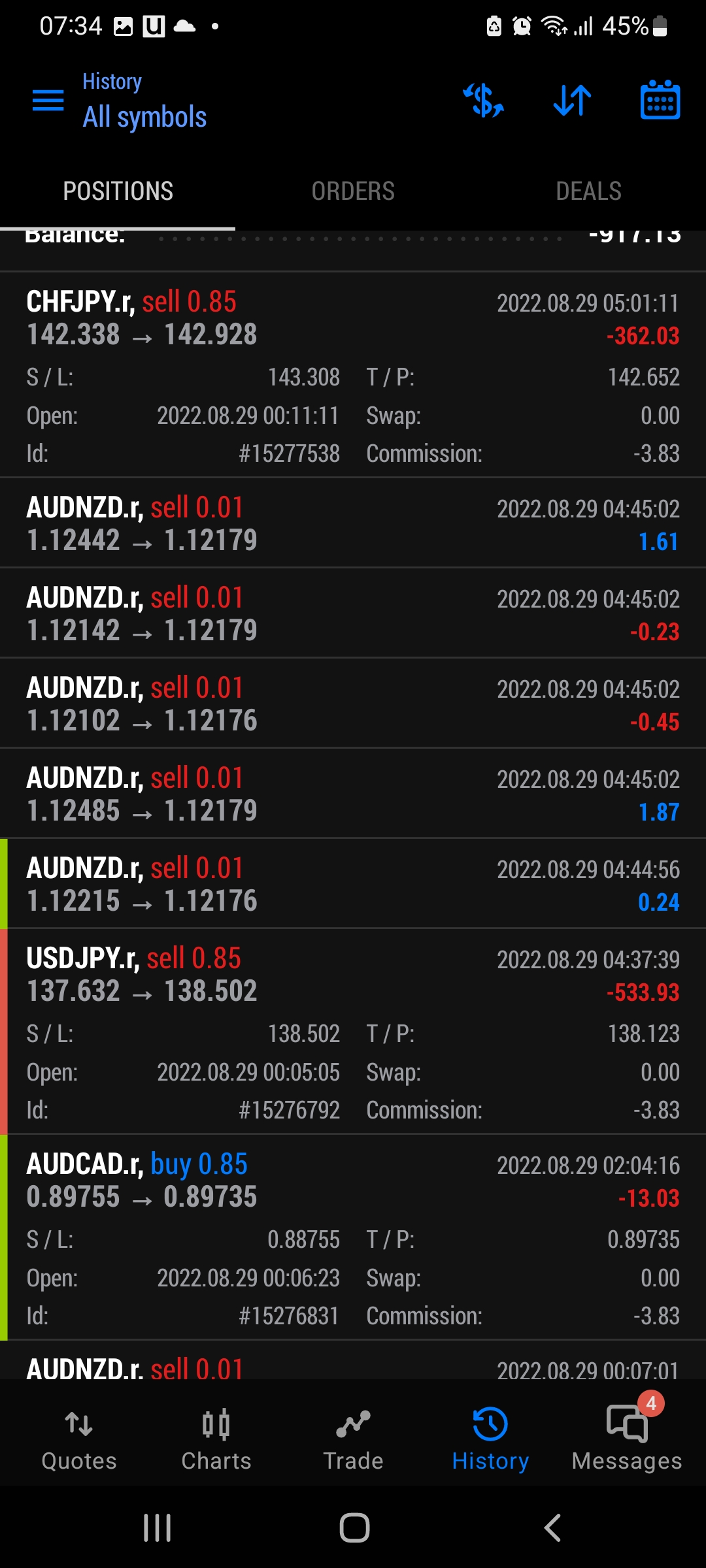
Task: Switch to the Deals tab
Action: (588, 191)
